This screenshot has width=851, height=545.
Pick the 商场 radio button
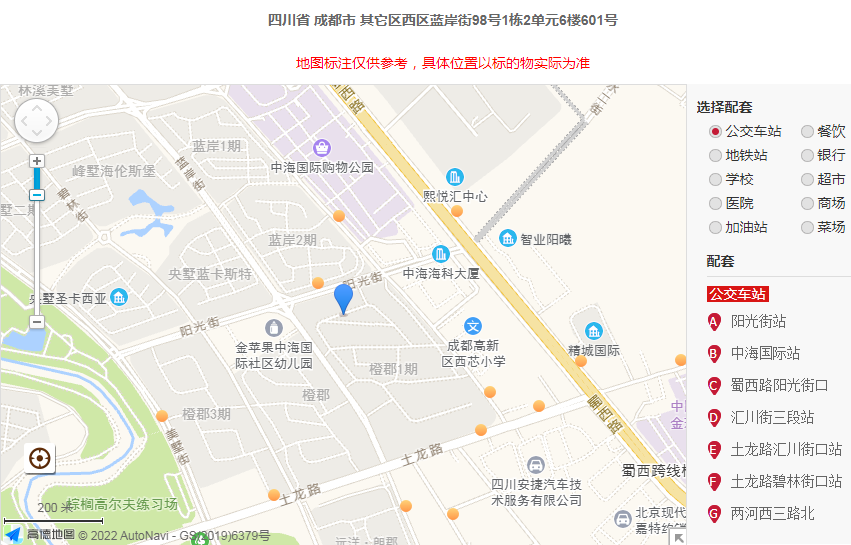click(807, 203)
